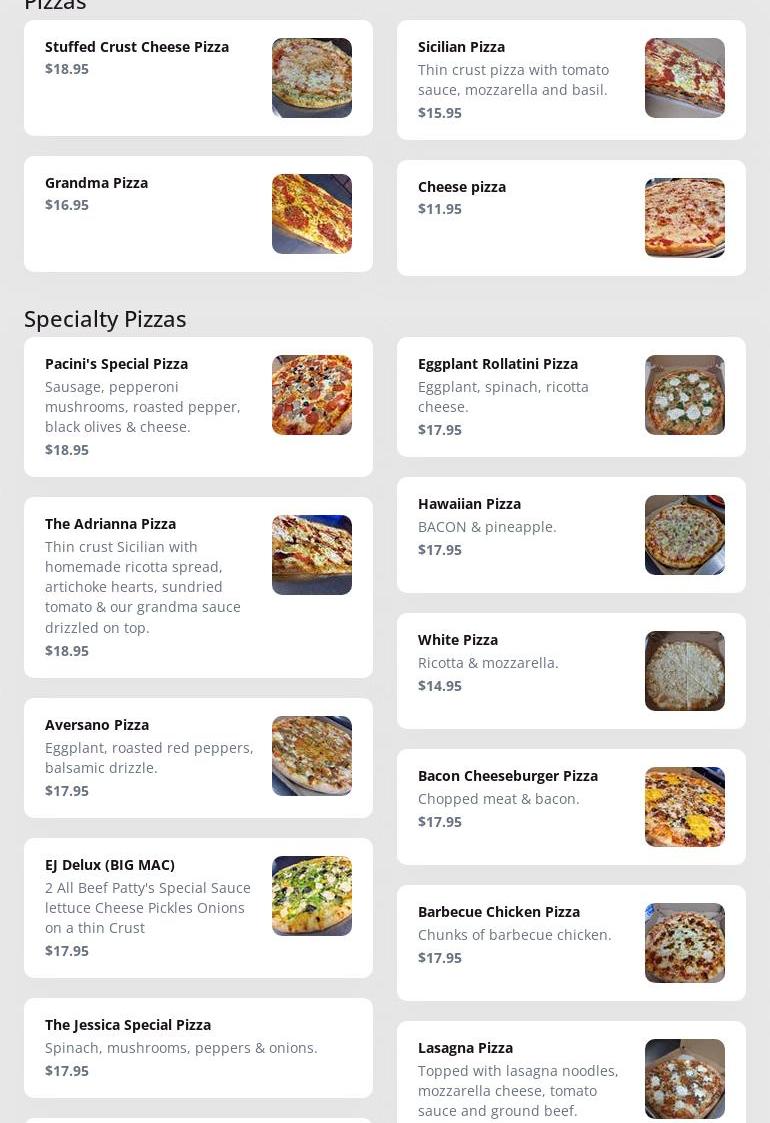Viewport: 770px width, 1123px height.
Task: Open the Cheese pizza card
Action: (571, 218)
